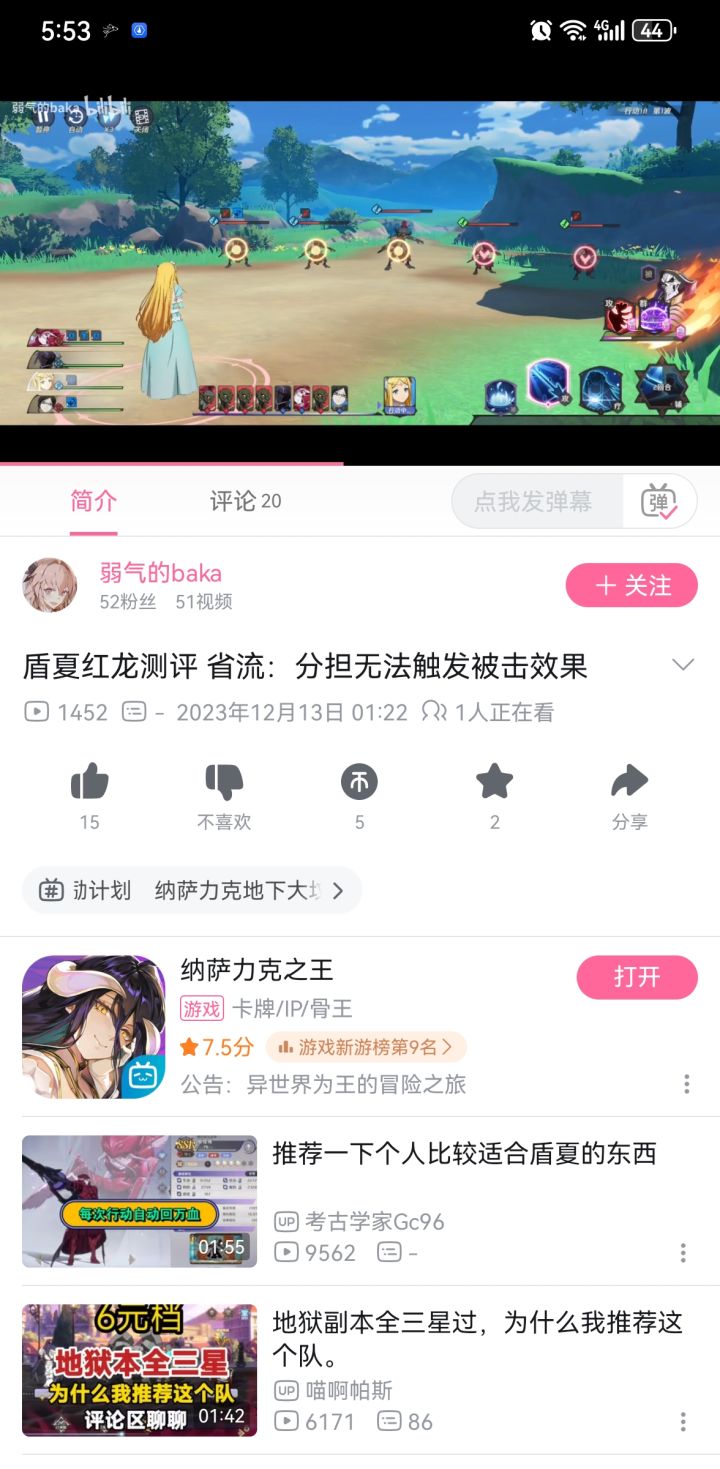This screenshot has width=720, height=1469.
Task: Give a coin using the coin icon
Action: pyautogui.click(x=359, y=783)
